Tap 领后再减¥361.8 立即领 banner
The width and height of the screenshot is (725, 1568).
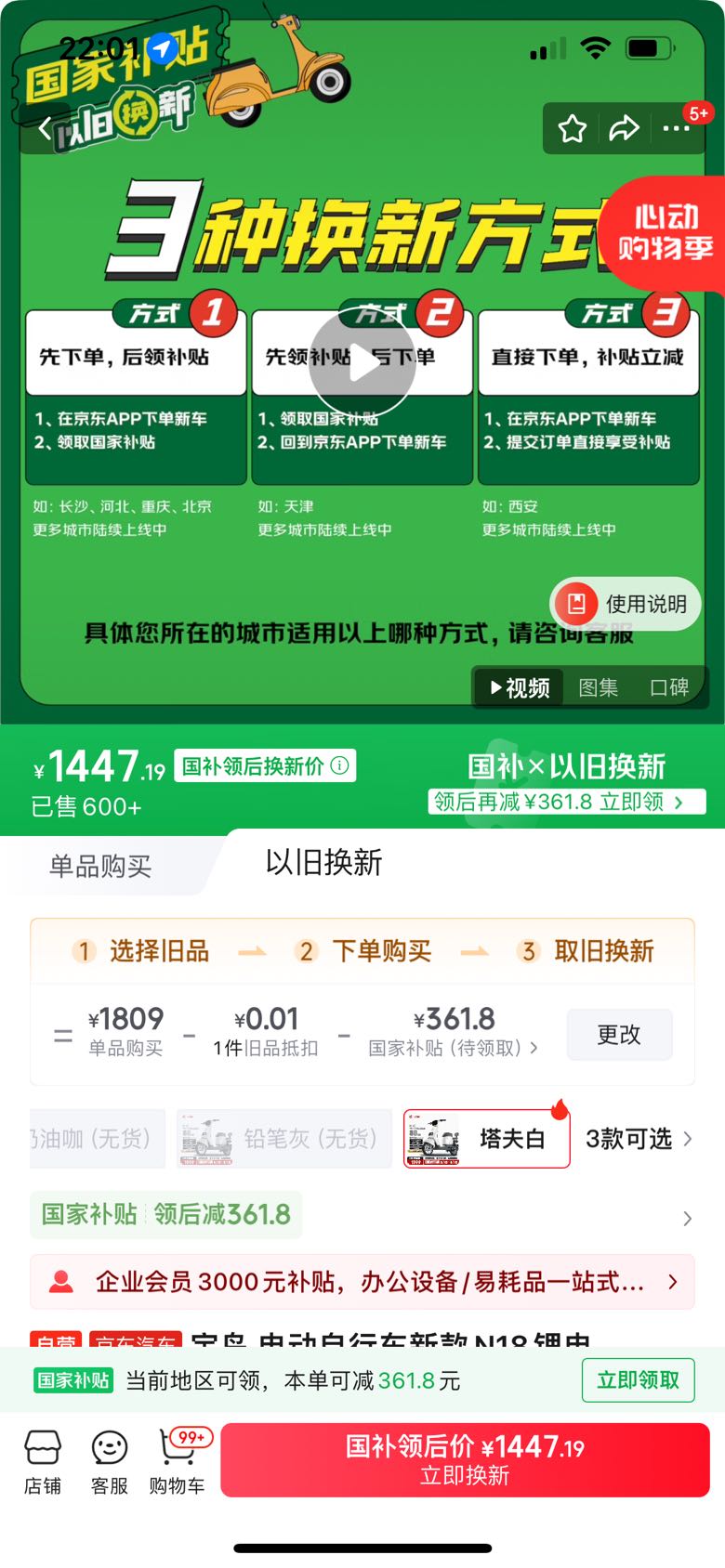tap(567, 802)
